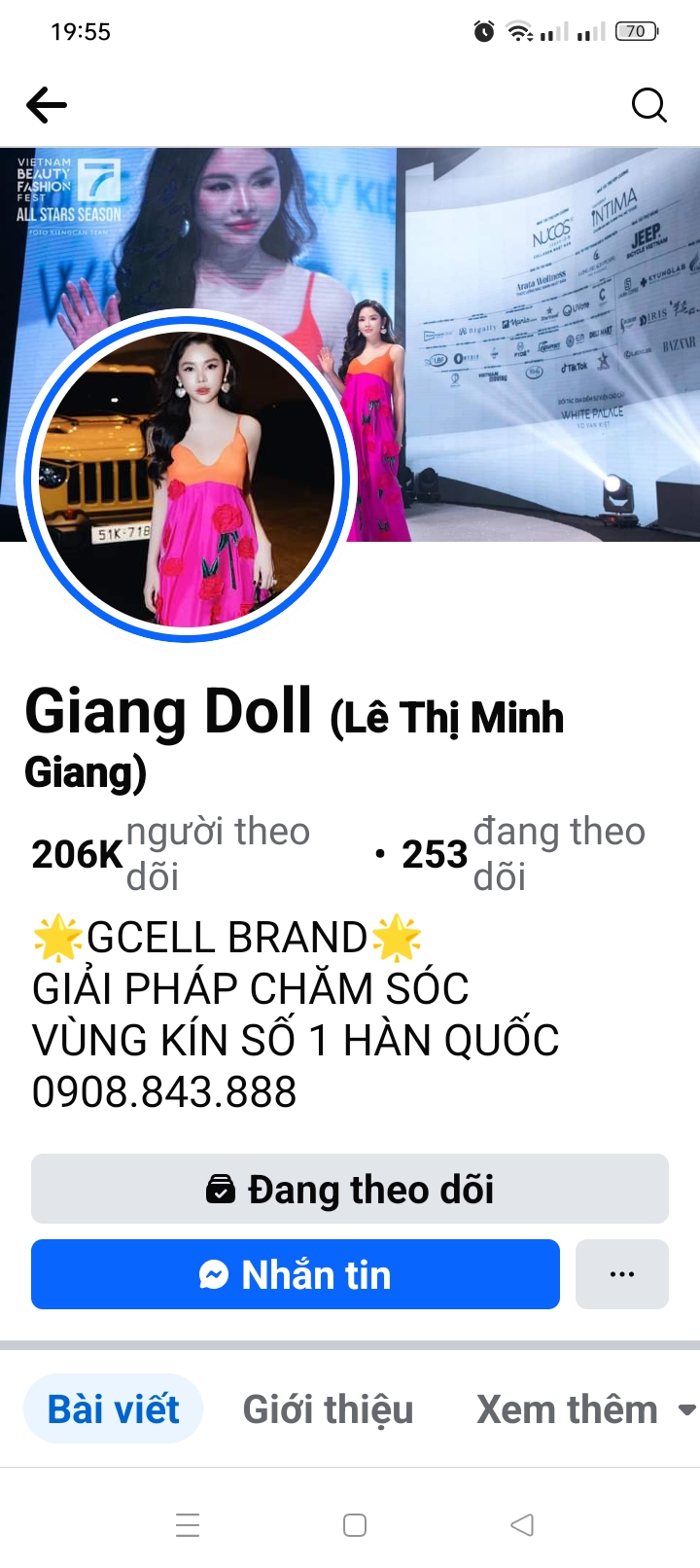
Task: Tap the 'Đang theo dõi' button
Action: 350,1189
